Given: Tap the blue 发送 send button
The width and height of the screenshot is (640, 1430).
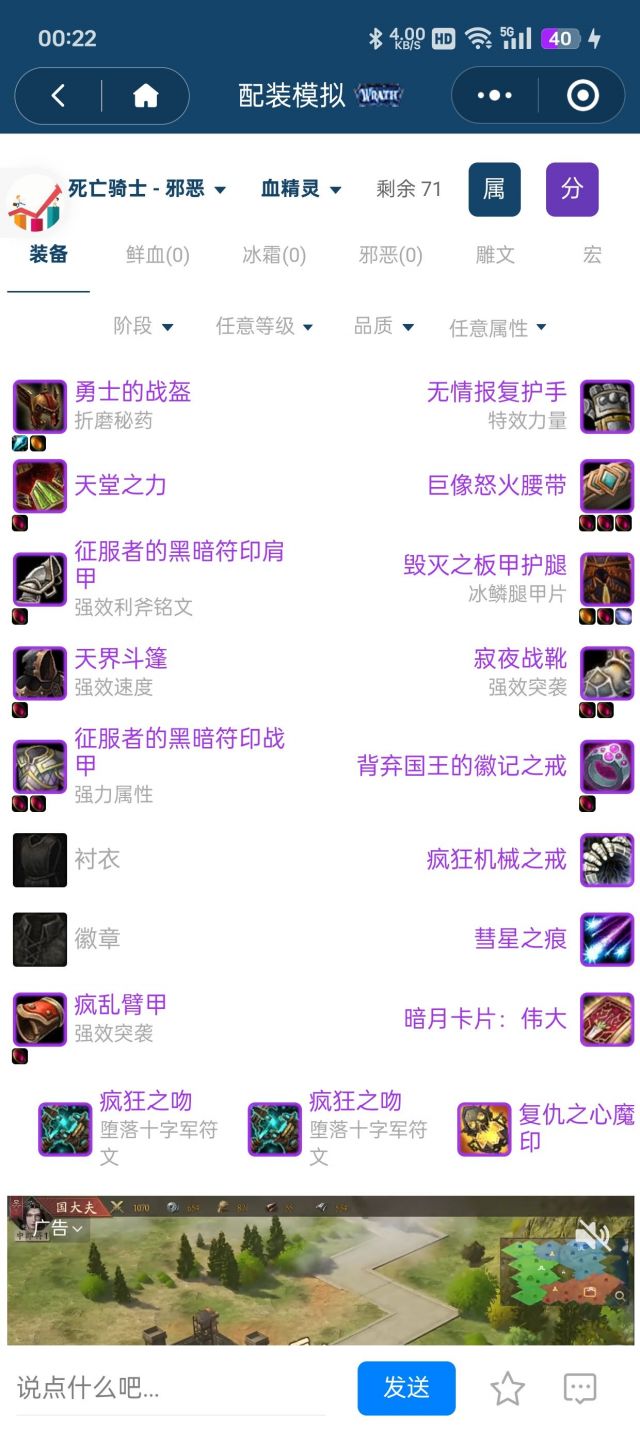Looking at the screenshot, I should click(406, 1388).
